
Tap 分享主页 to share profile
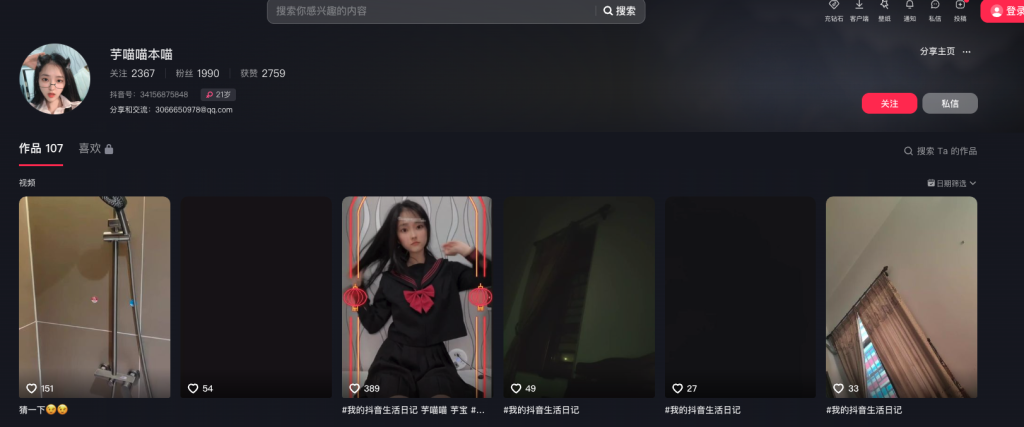pos(937,51)
